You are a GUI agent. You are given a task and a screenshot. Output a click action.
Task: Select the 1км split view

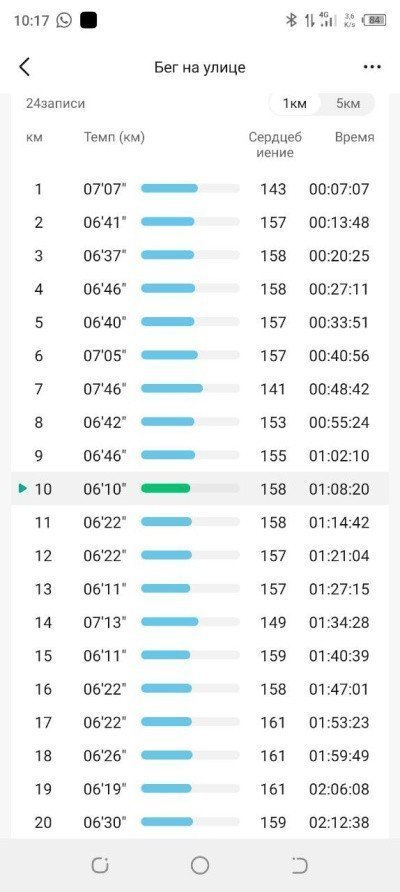click(x=295, y=104)
